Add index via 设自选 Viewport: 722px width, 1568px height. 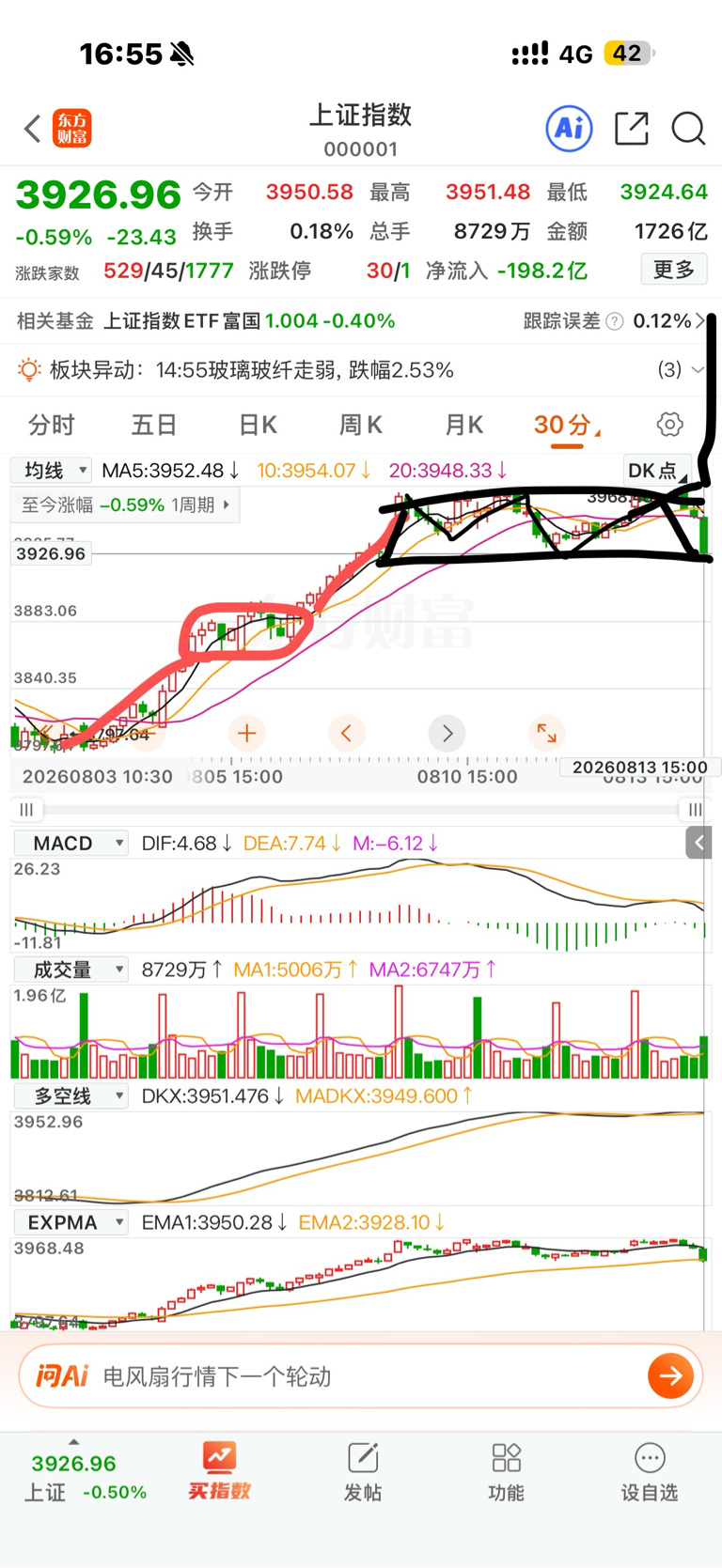click(x=650, y=1472)
